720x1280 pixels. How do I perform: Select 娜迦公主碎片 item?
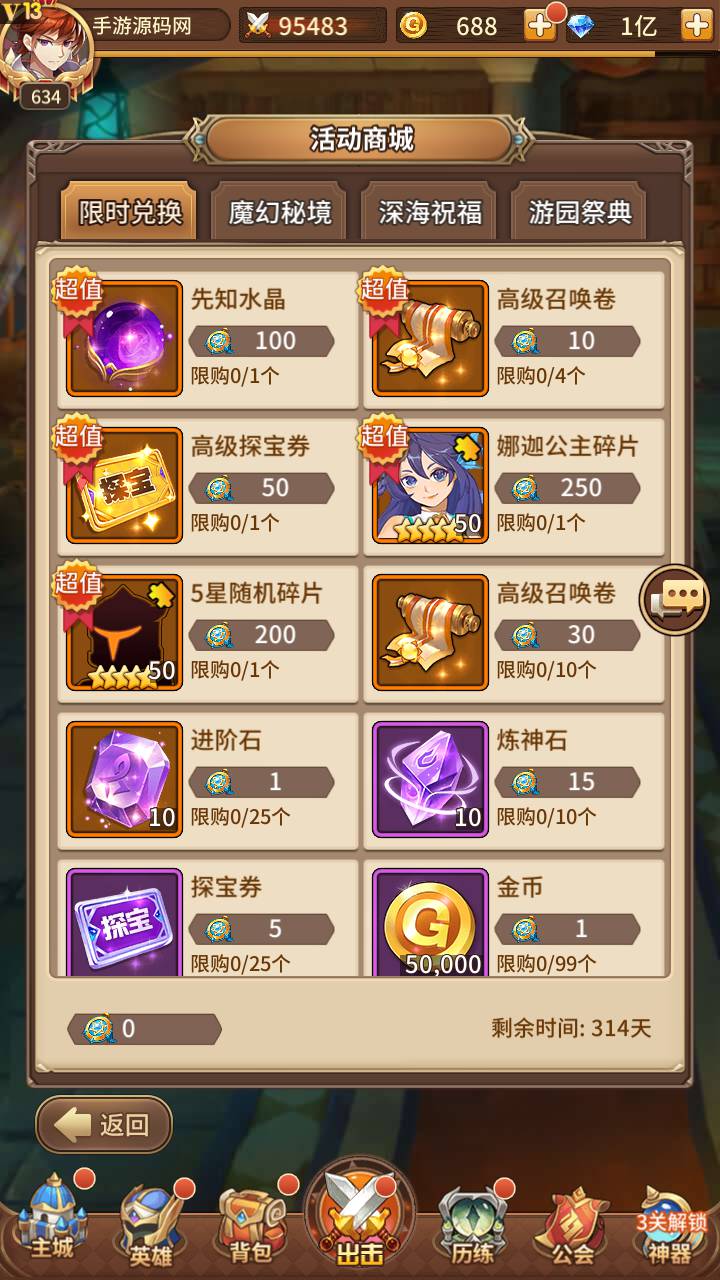pos(514,487)
